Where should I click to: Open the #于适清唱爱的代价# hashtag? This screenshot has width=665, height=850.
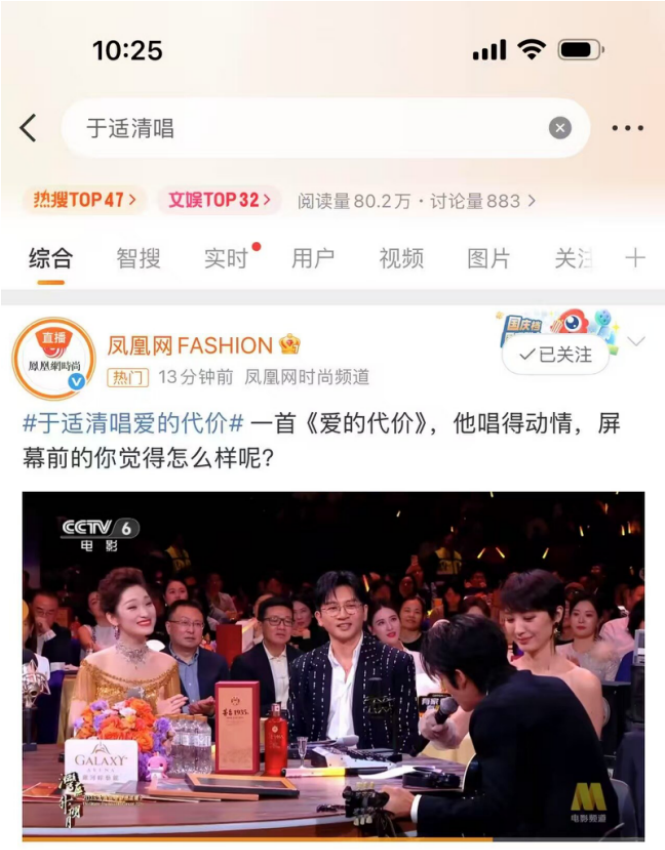[x=133, y=423]
